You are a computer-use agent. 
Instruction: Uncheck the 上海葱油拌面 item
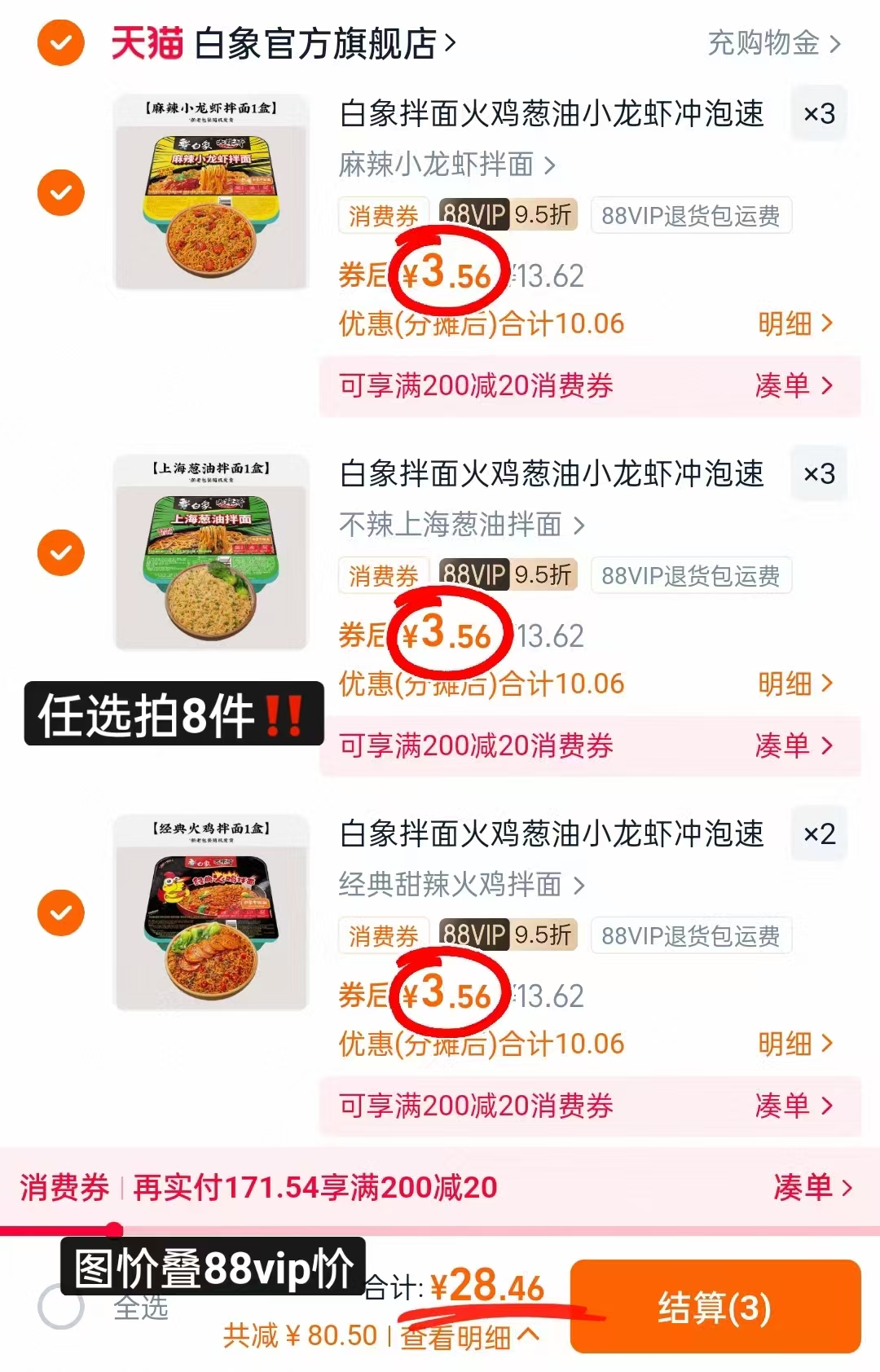tap(59, 552)
